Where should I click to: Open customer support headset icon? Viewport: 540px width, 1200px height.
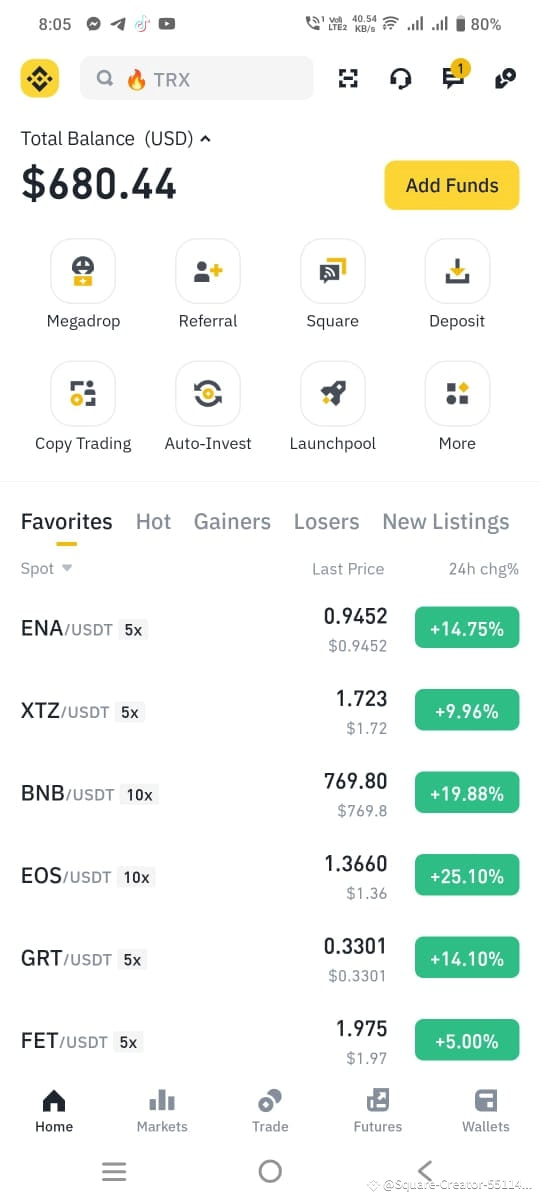(400, 79)
